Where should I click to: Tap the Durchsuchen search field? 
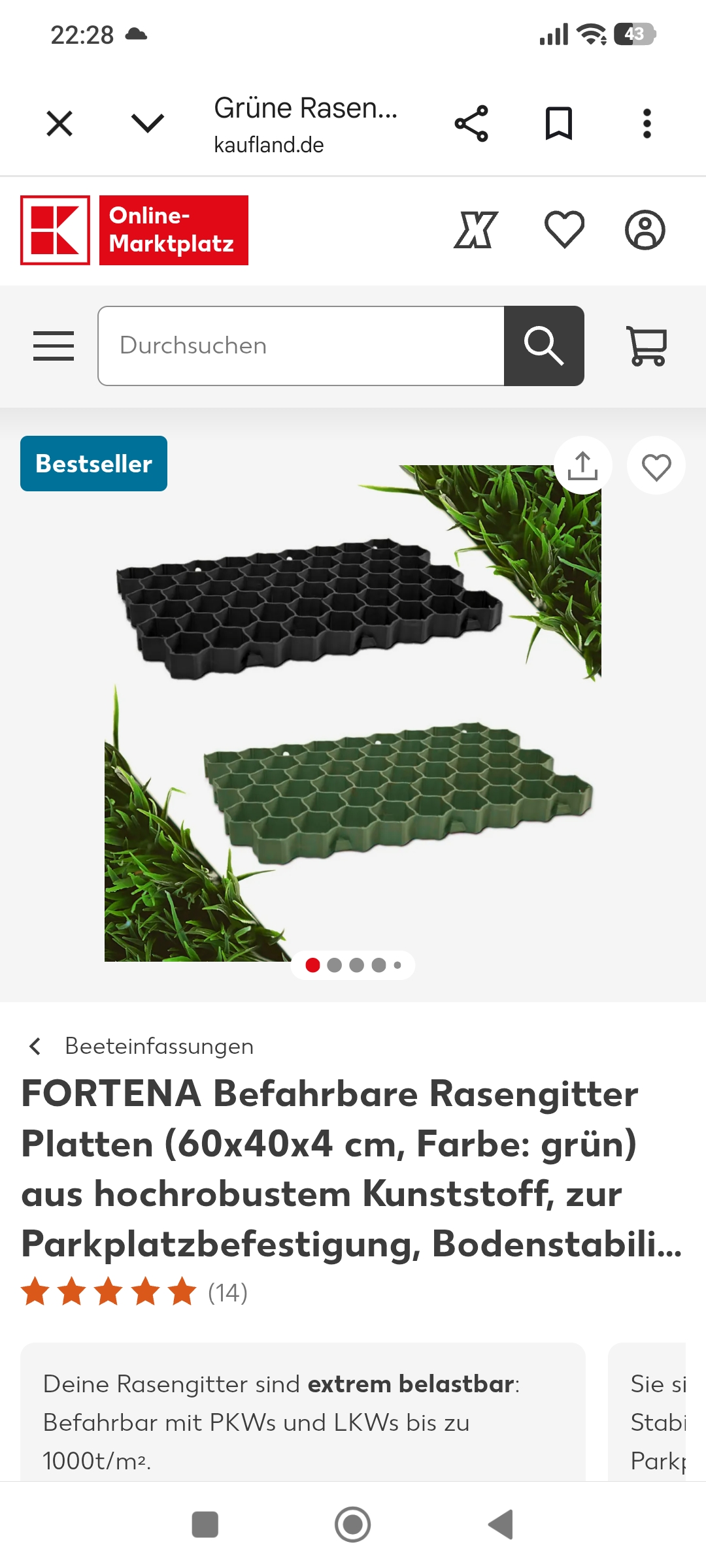pos(301,346)
